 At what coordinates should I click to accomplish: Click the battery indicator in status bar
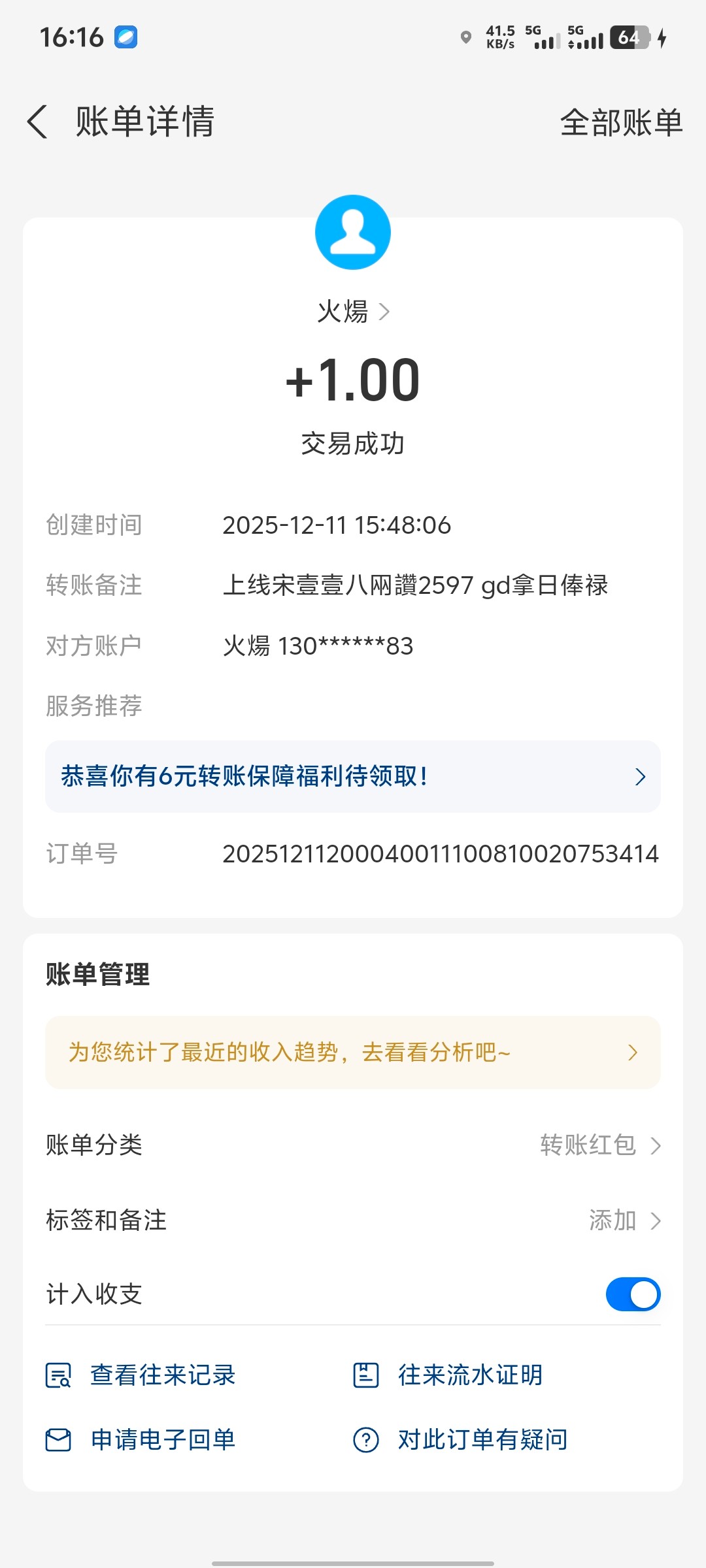(x=629, y=38)
